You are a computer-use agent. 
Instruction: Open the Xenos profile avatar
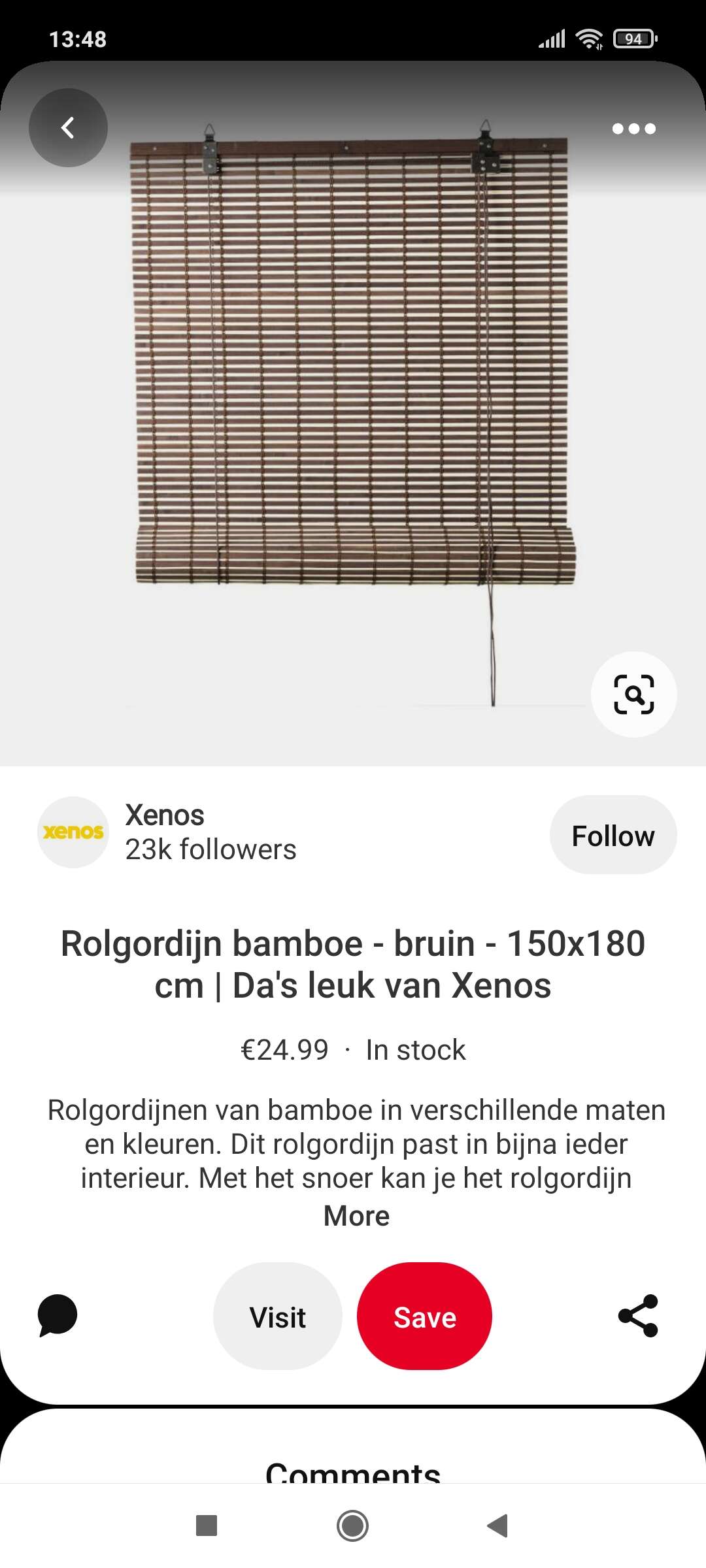(x=73, y=832)
